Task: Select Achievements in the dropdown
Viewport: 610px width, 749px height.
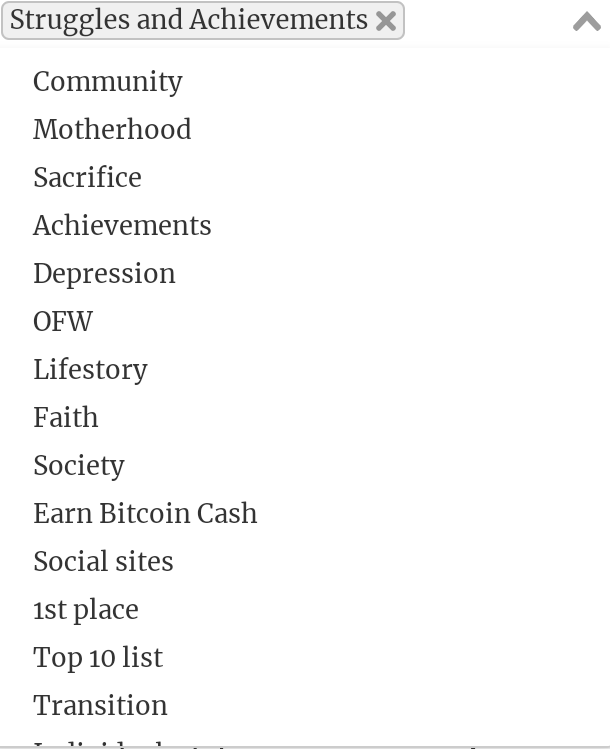Action: (305, 225)
